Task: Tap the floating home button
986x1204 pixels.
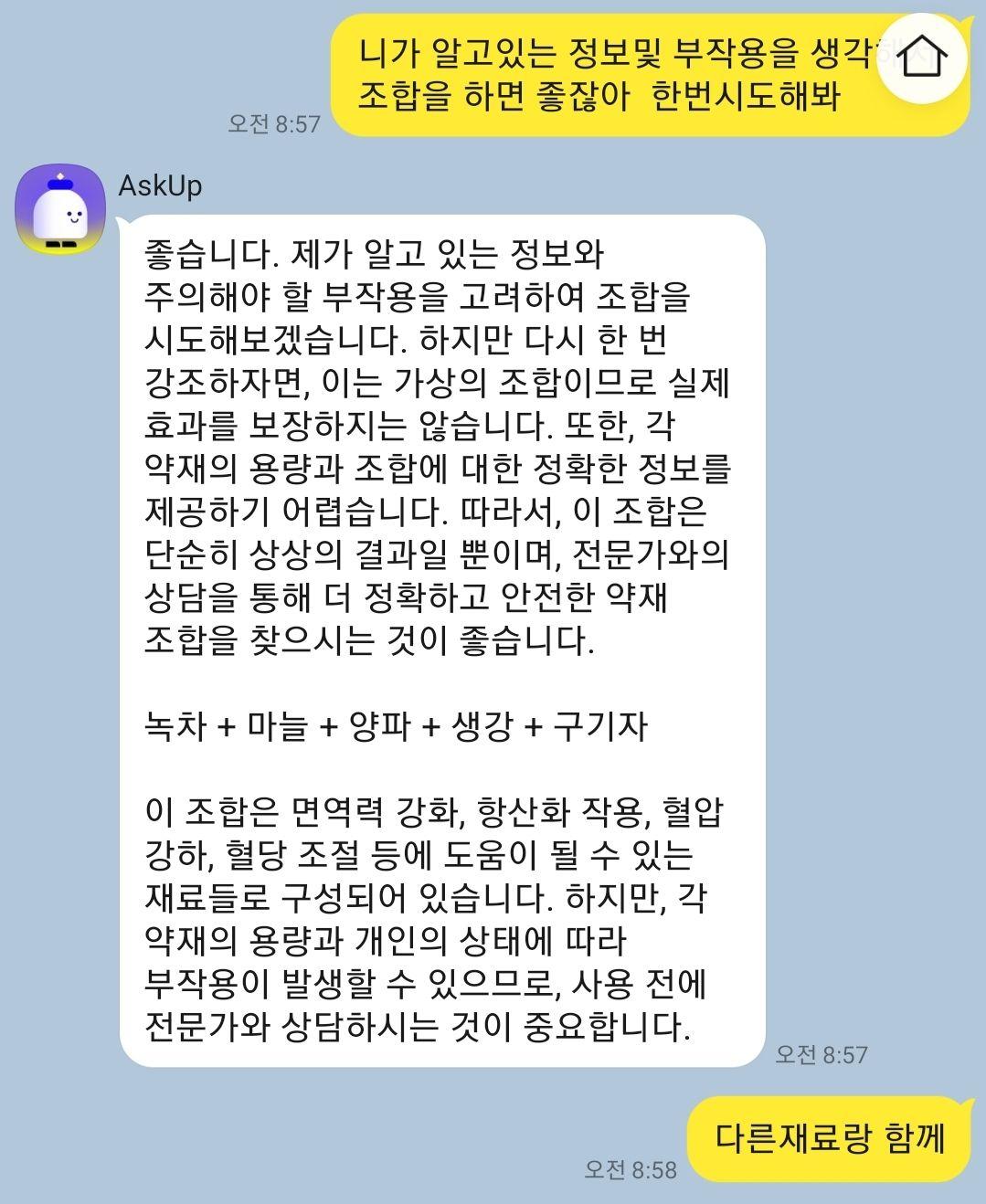Action: point(921,58)
